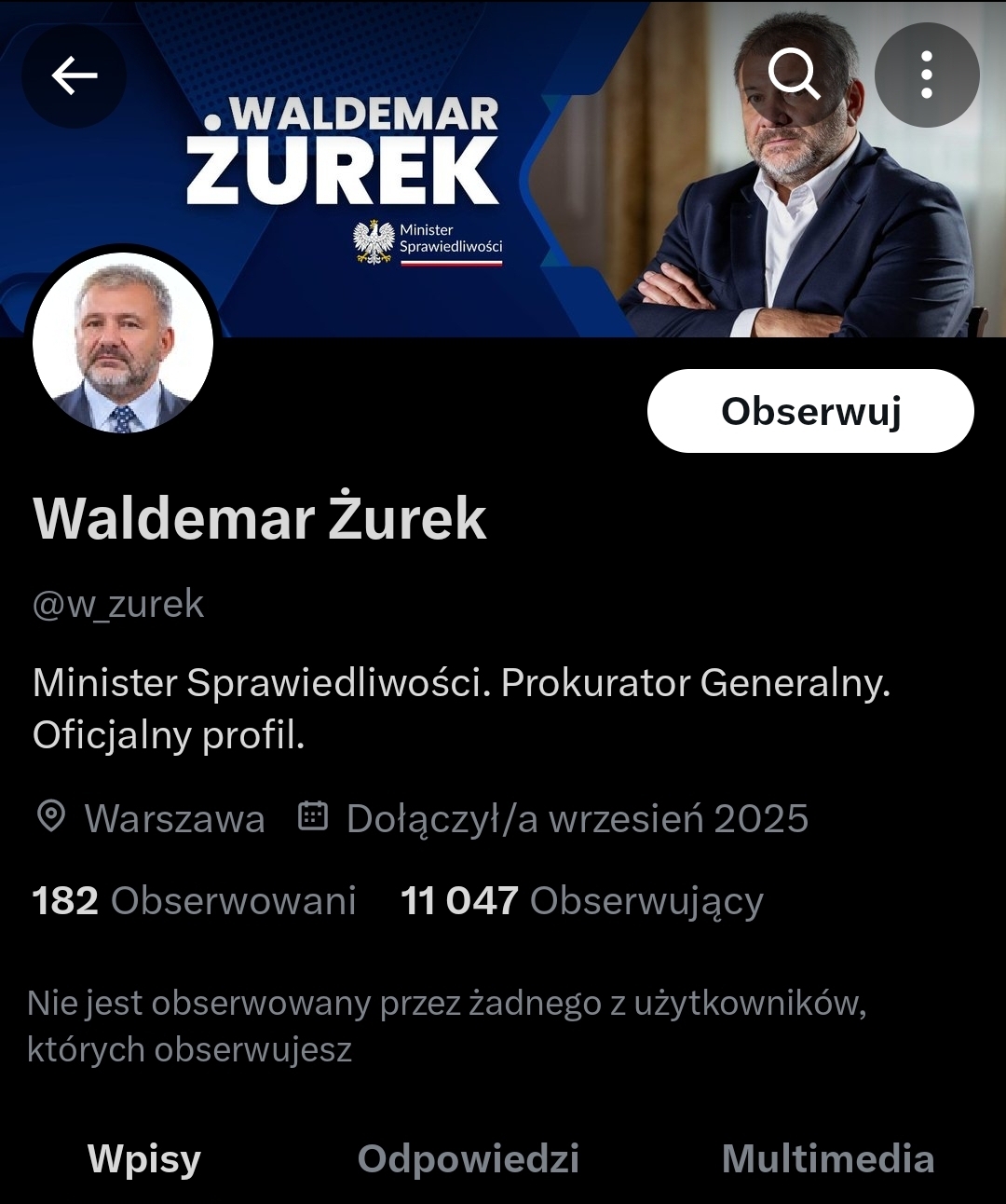
Task: Show the 11 047 Obserwujący list
Action: point(581,901)
